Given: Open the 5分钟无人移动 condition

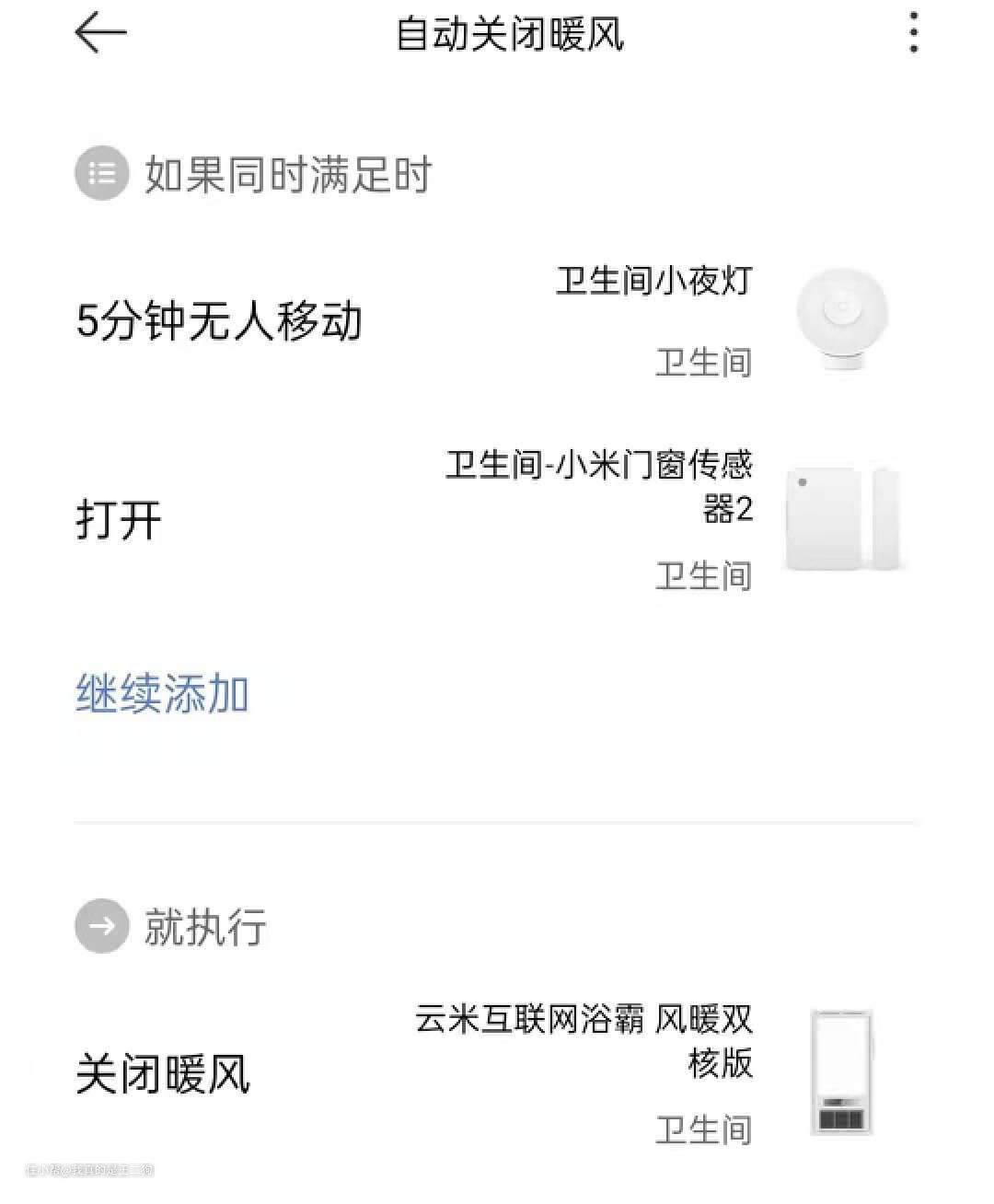Looking at the screenshot, I should 220,321.
